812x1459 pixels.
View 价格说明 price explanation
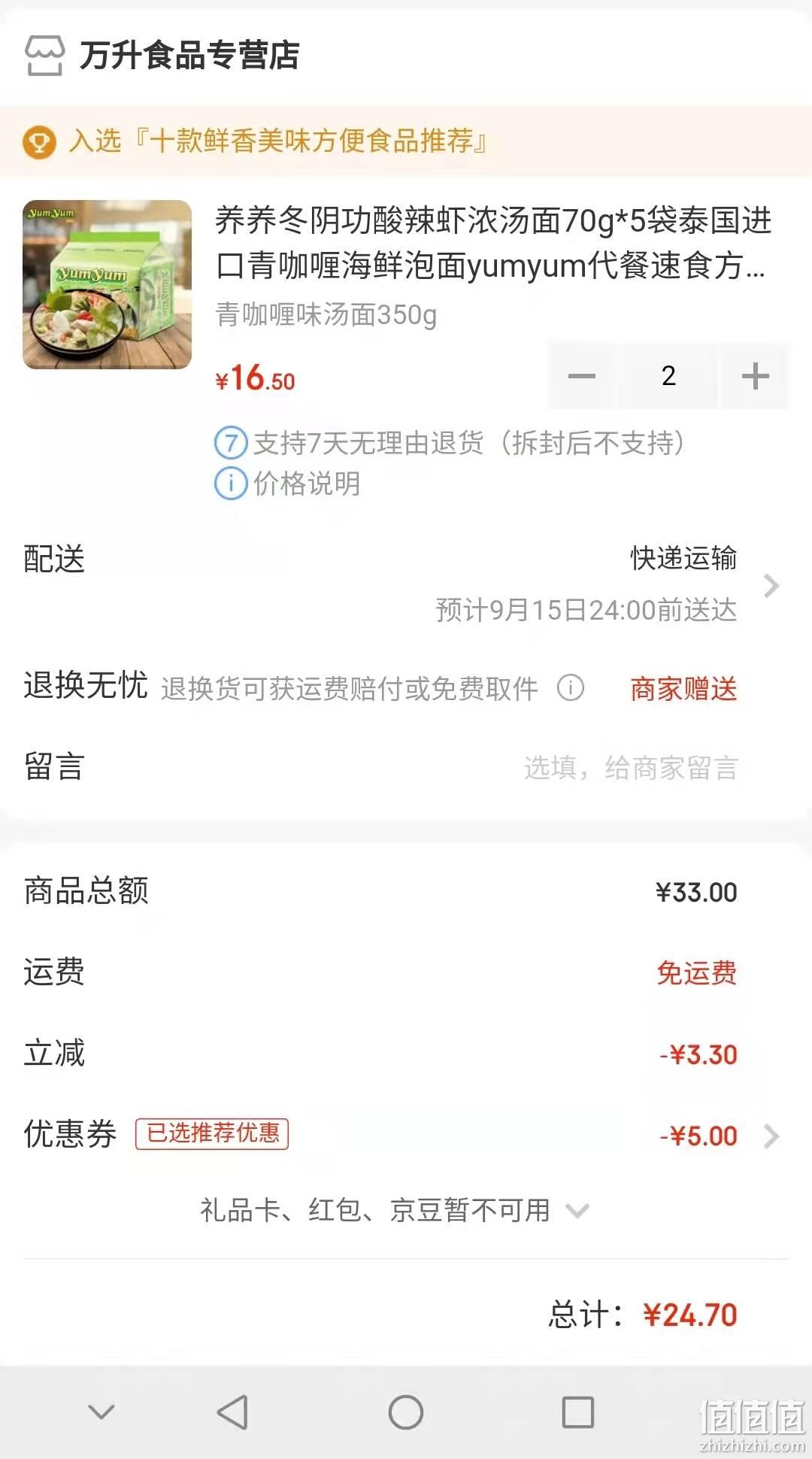tap(288, 484)
